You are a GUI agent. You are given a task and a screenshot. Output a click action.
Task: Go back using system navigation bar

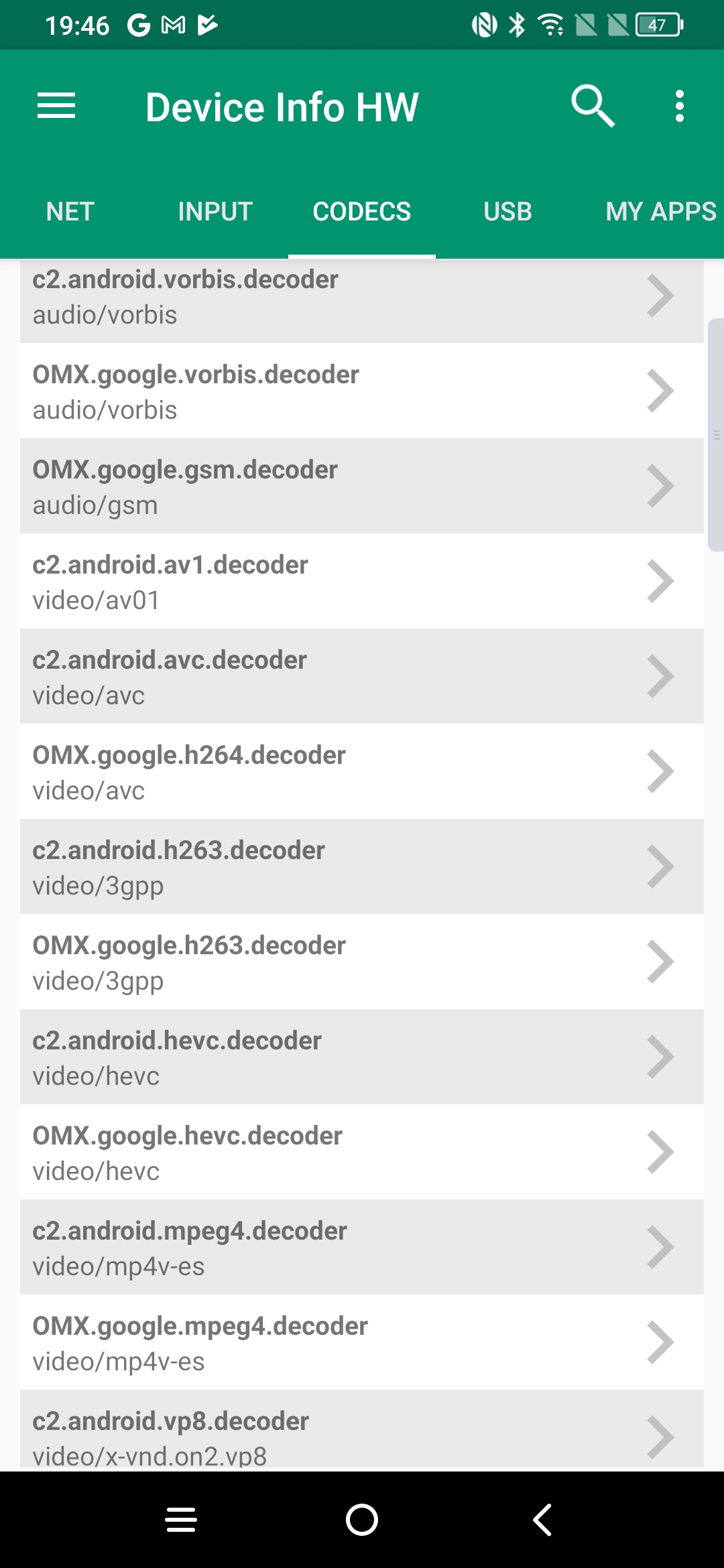[542, 1520]
